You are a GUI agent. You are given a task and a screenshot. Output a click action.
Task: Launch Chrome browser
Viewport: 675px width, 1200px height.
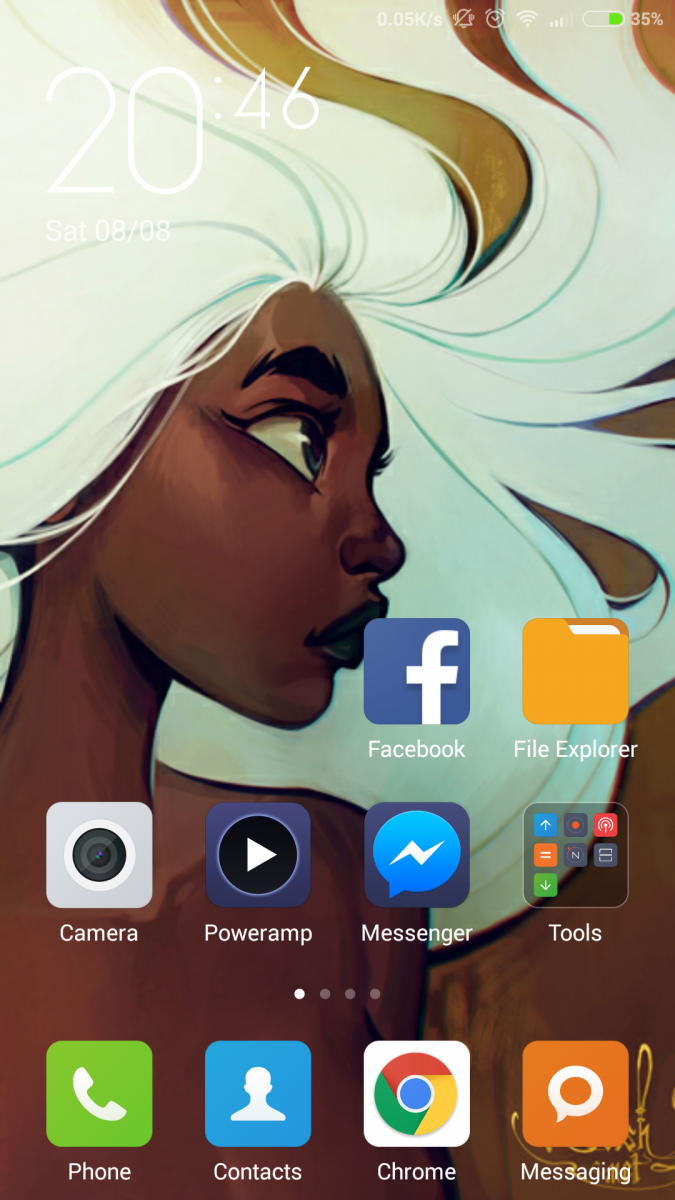click(x=416, y=1093)
